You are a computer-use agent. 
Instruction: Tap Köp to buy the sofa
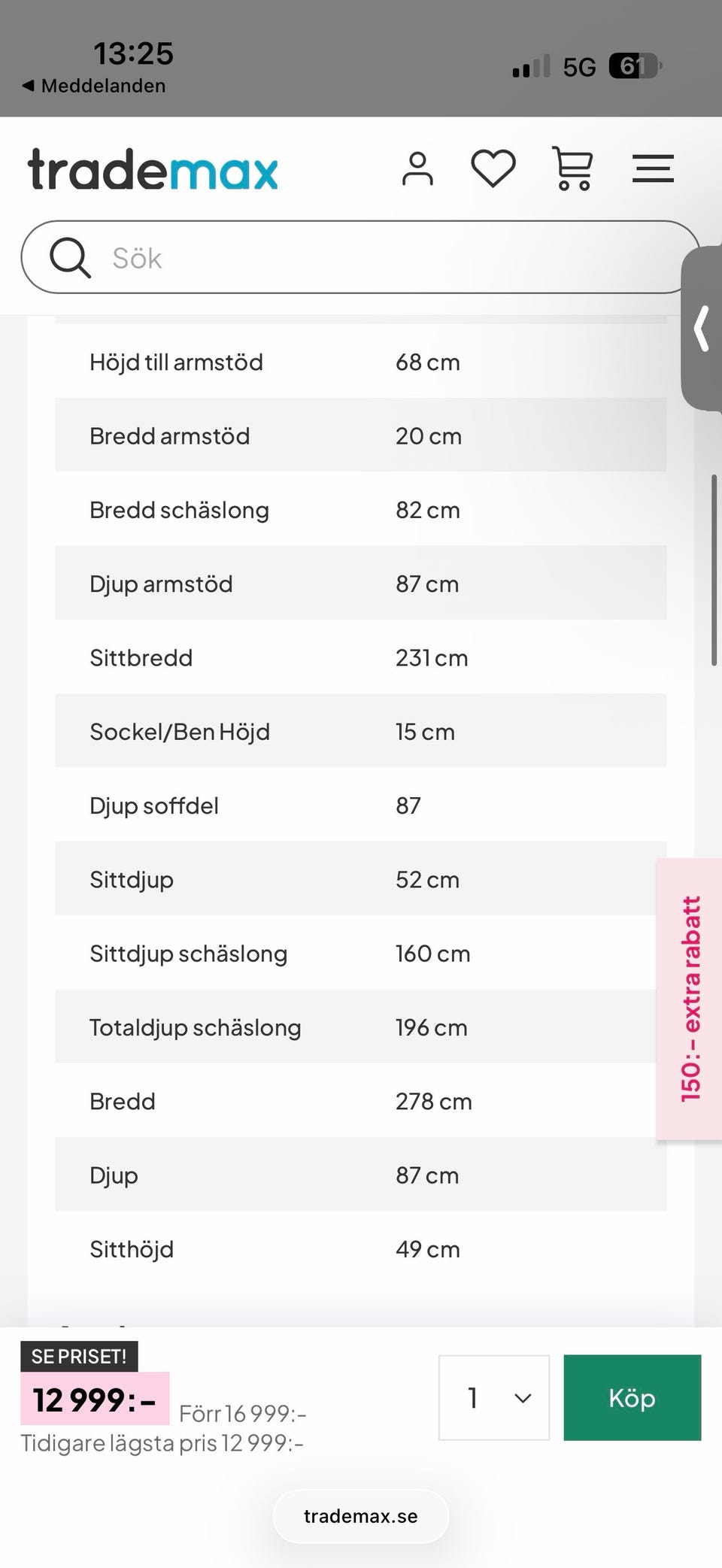click(x=632, y=1397)
